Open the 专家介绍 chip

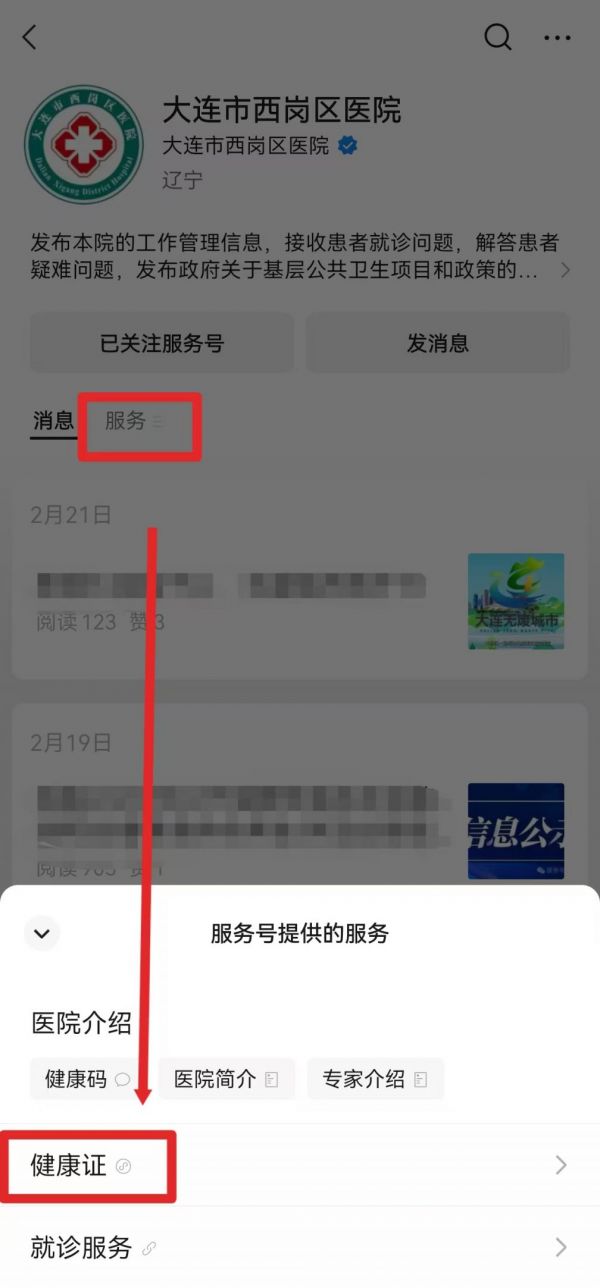[374, 1079]
